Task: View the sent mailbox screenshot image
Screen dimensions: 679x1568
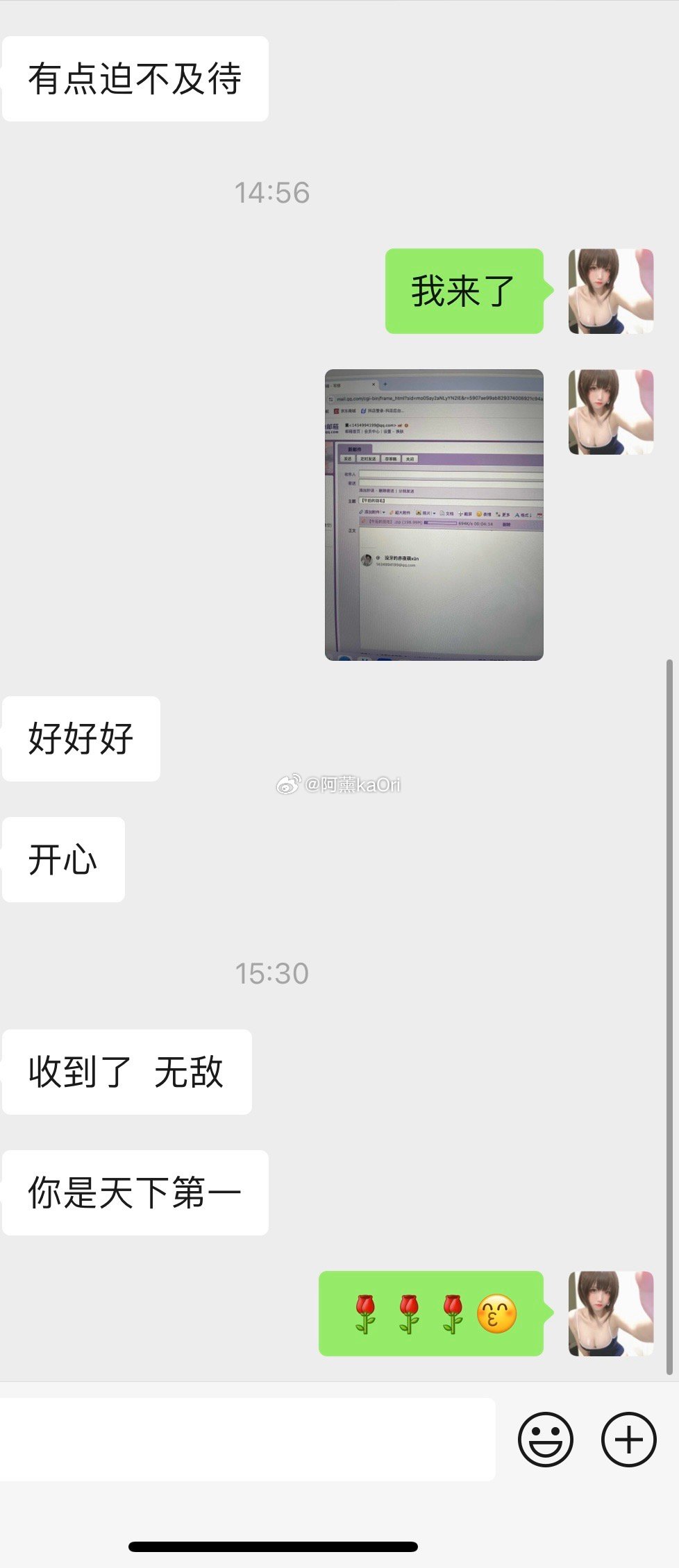Action: click(434, 514)
